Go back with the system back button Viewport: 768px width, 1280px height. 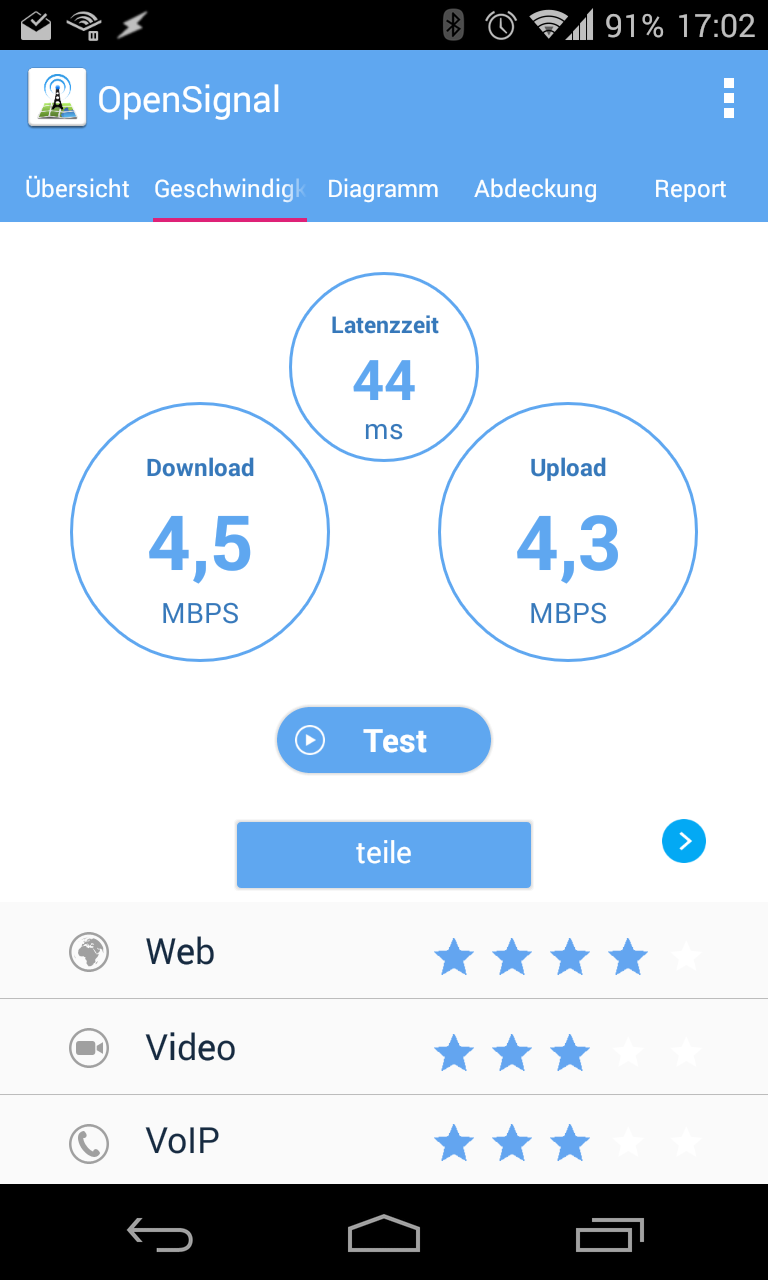[x=160, y=1234]
